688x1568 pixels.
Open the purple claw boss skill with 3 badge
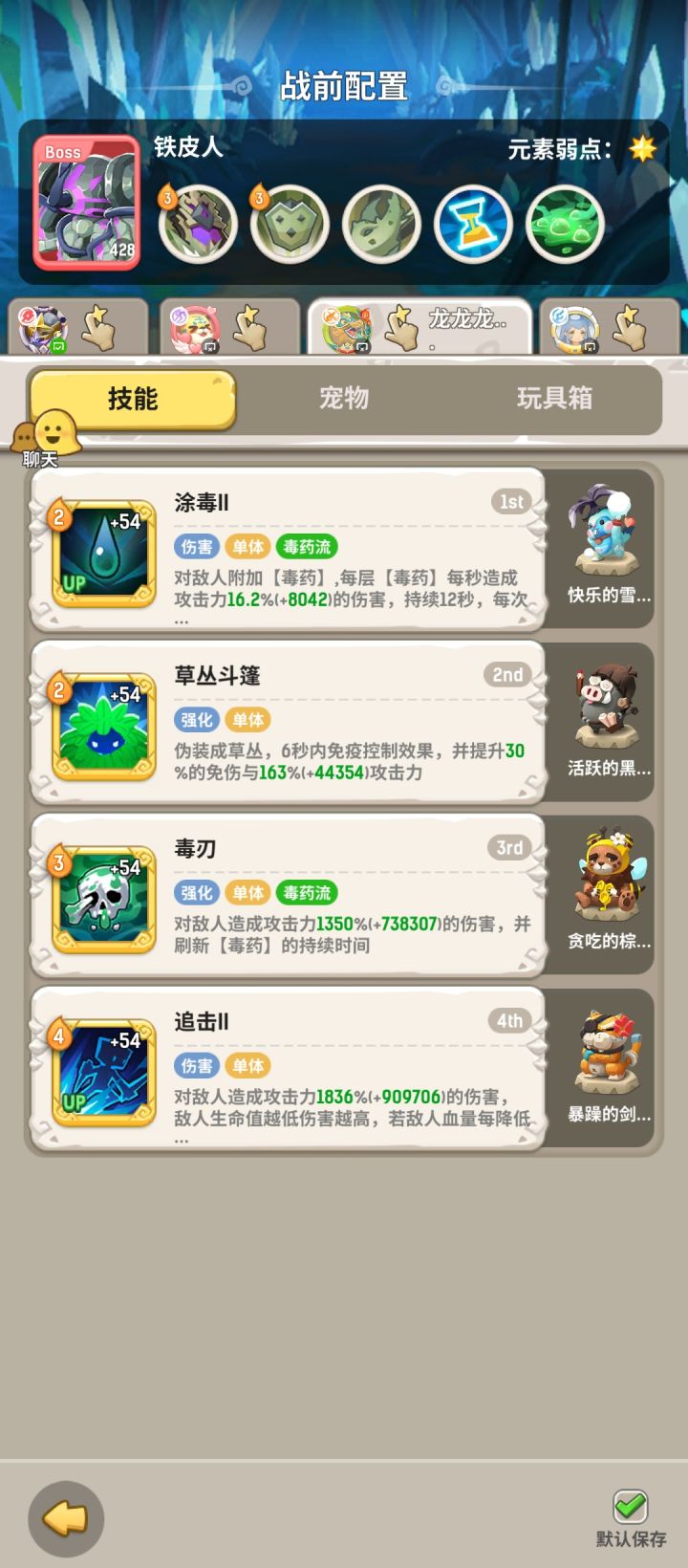[x=198, y=224]
